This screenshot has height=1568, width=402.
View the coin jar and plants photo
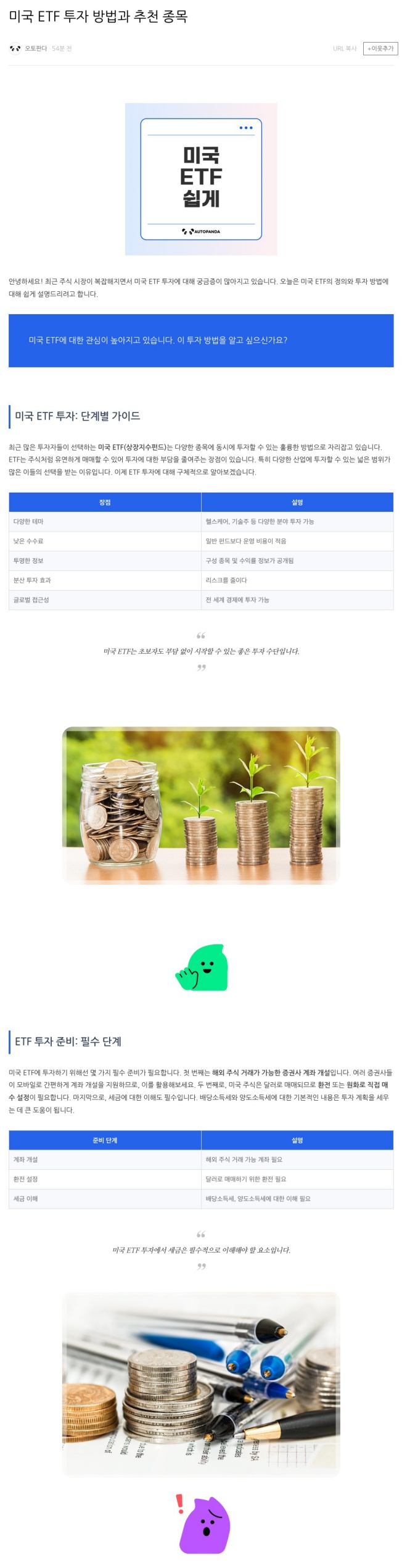point(201,805)
